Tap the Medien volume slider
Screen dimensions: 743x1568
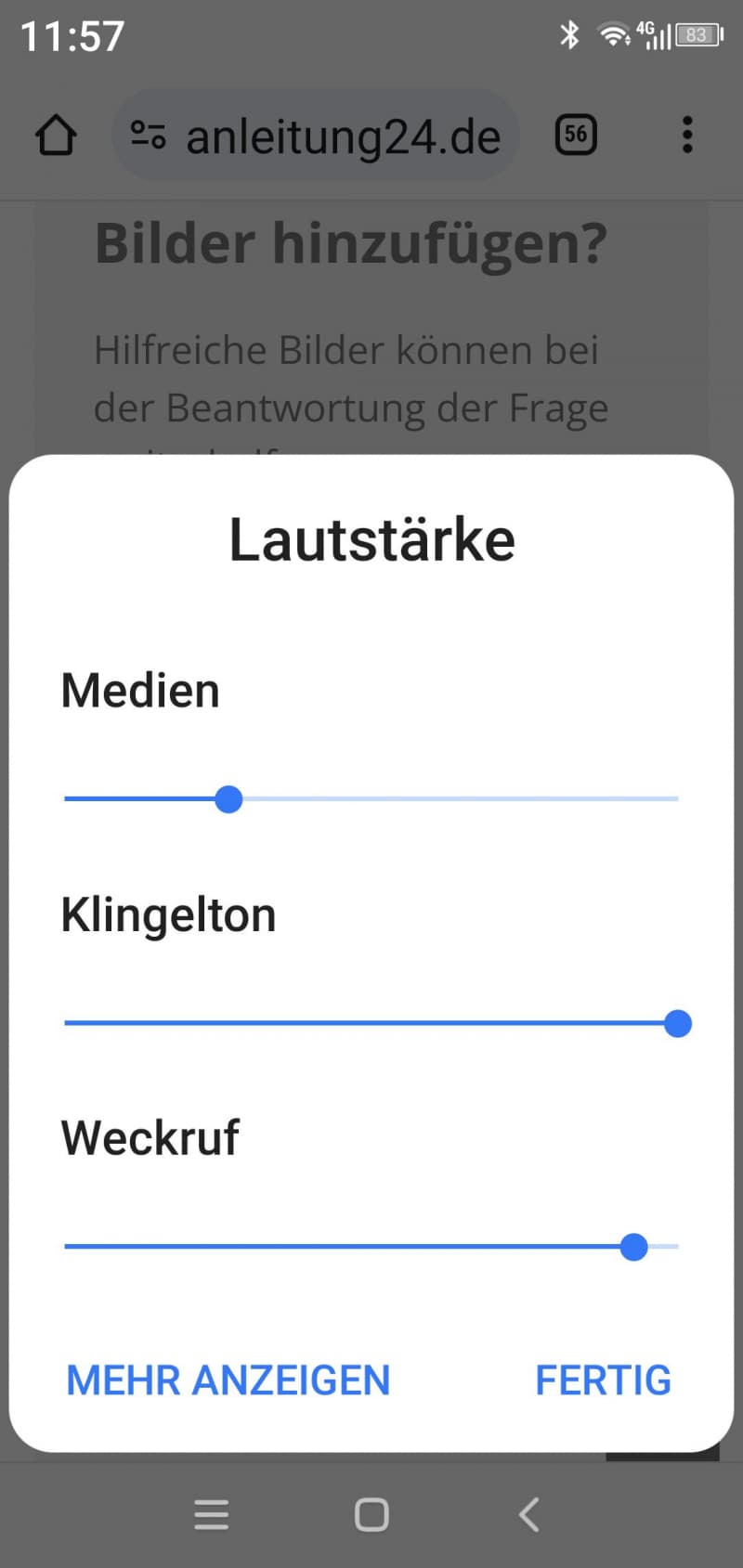(x=371, y=798)
